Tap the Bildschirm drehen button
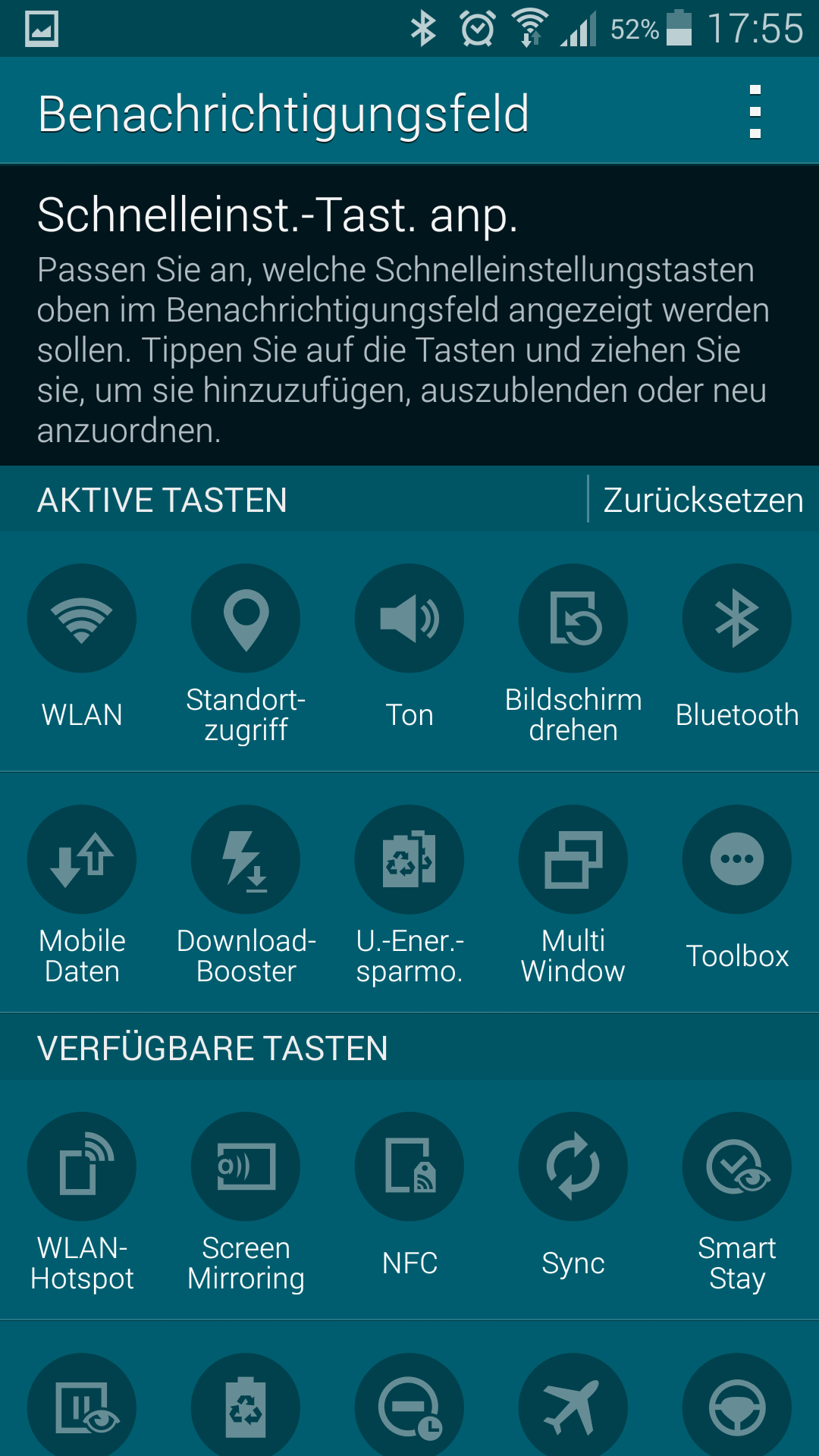 573,619
